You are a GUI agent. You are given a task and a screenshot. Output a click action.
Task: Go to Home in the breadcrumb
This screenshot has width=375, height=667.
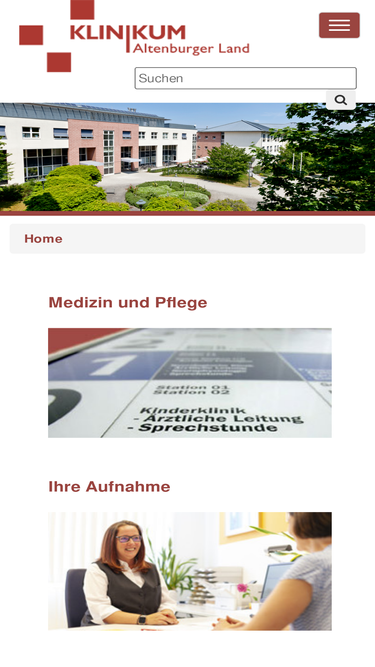click(x=43, y=239)
